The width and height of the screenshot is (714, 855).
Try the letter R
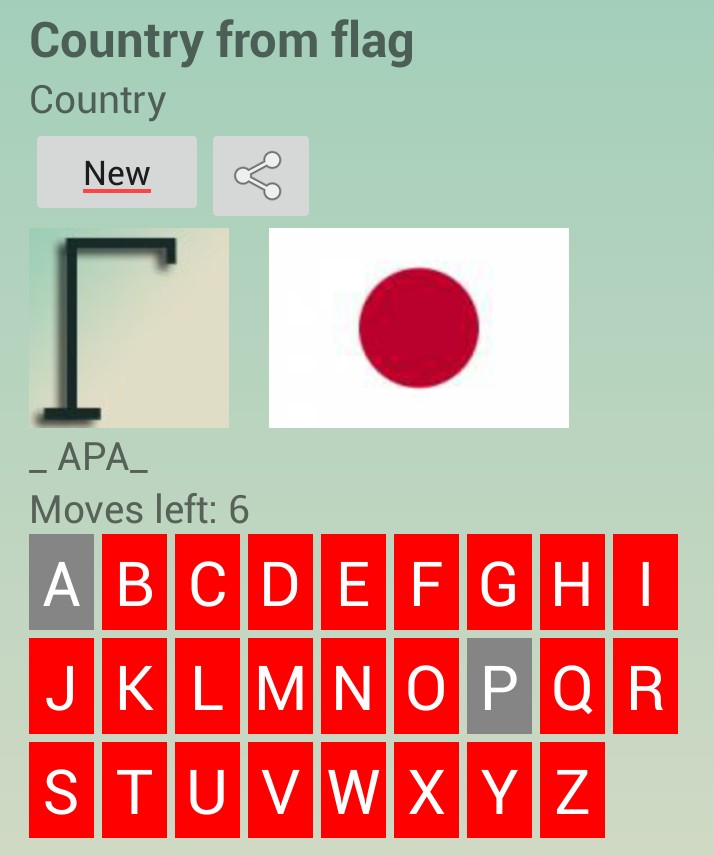645,686
